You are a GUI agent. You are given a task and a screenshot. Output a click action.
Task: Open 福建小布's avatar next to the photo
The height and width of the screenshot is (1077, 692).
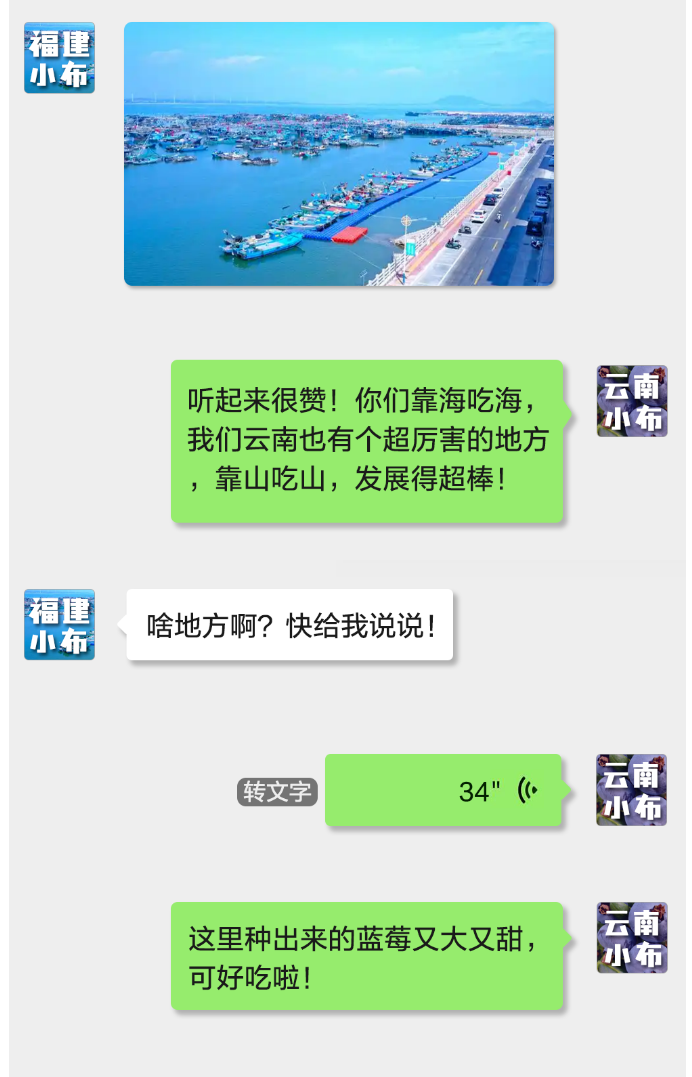(59, 58)
